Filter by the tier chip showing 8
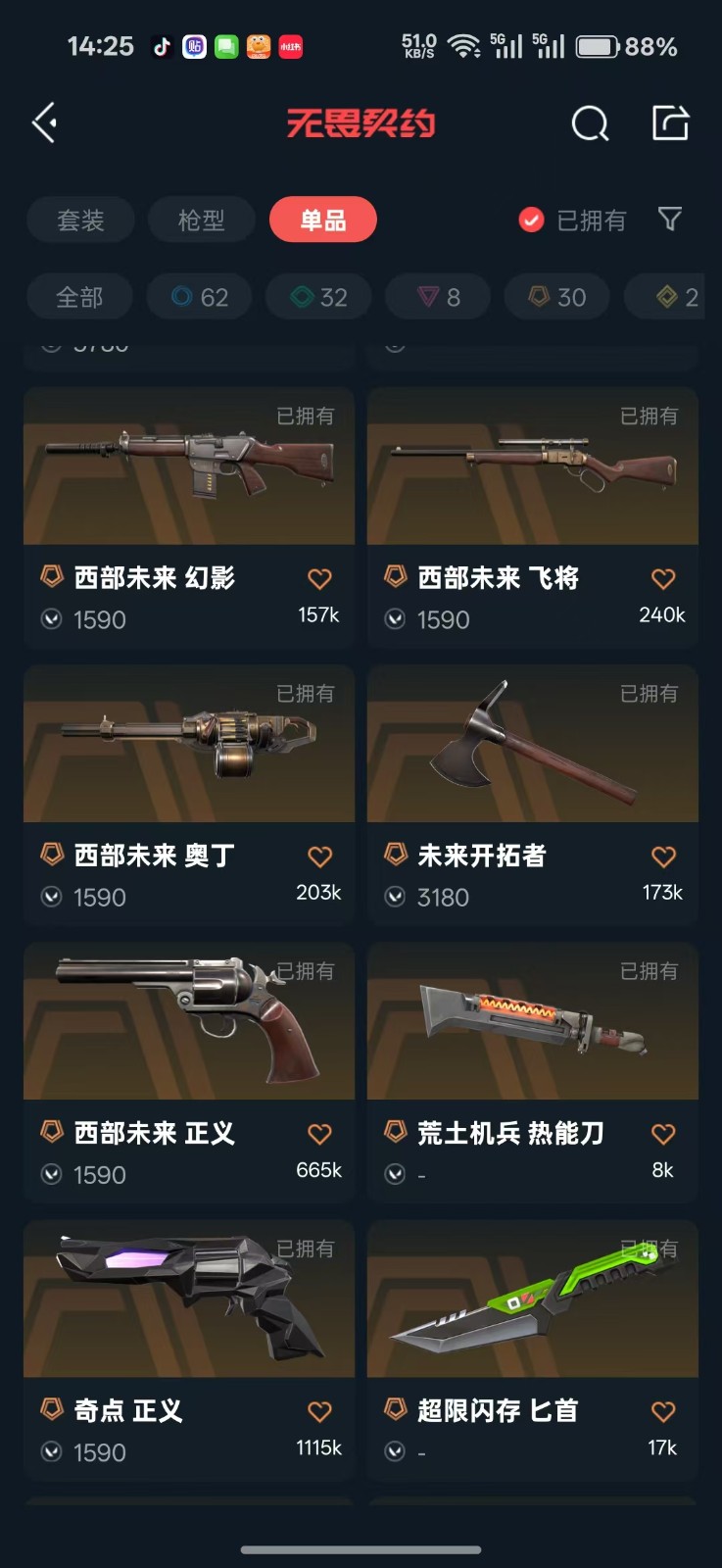 tap(439, 297)
